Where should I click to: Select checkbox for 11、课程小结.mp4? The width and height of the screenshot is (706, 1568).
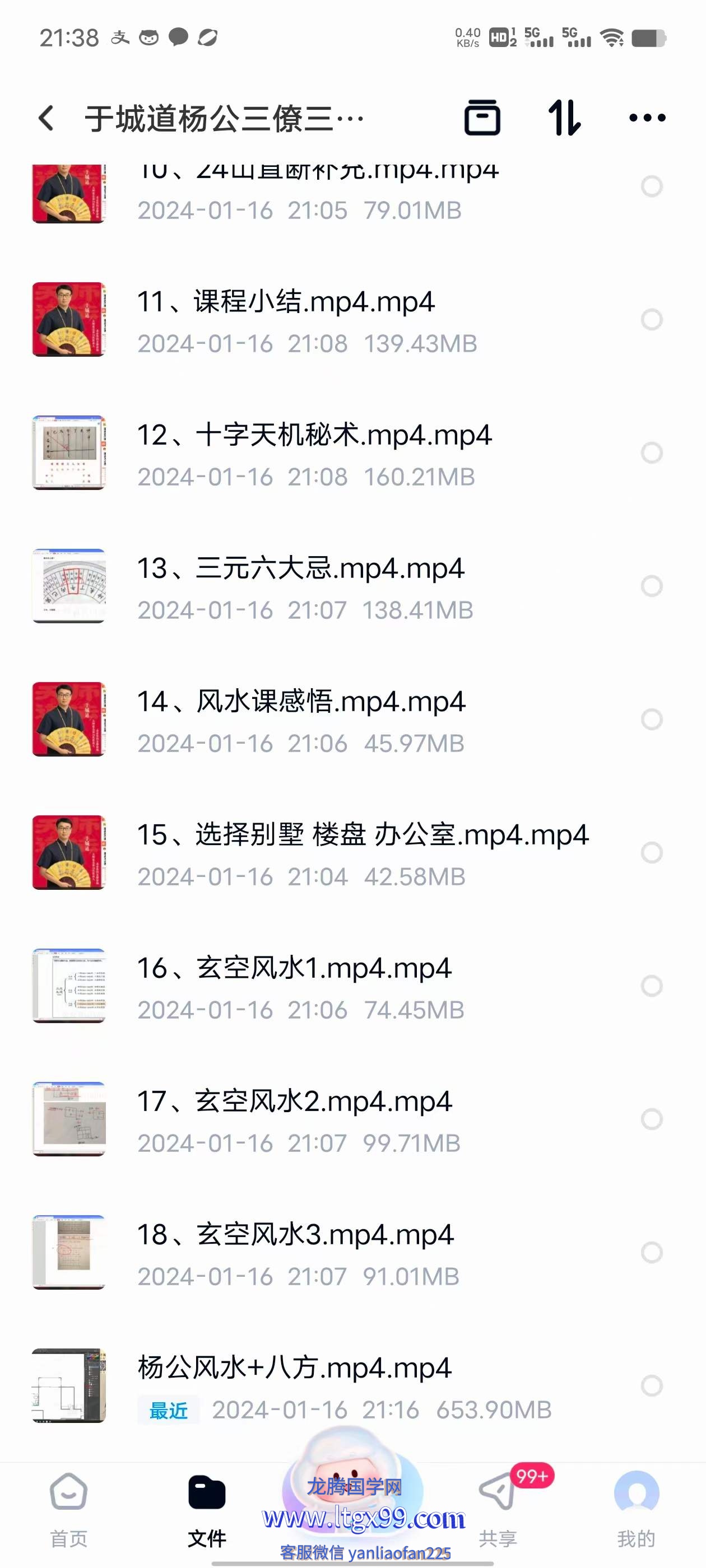pos(651,320)
